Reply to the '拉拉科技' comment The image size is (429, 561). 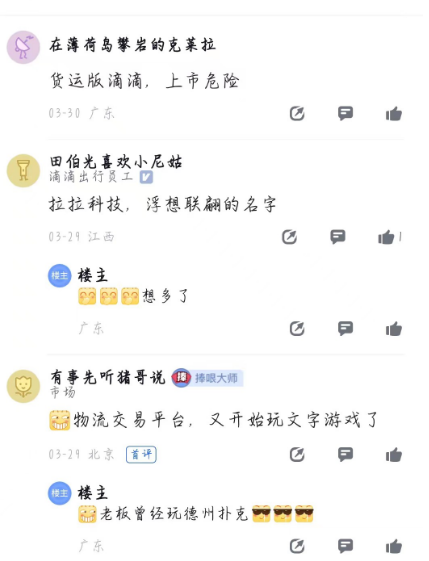338,237
